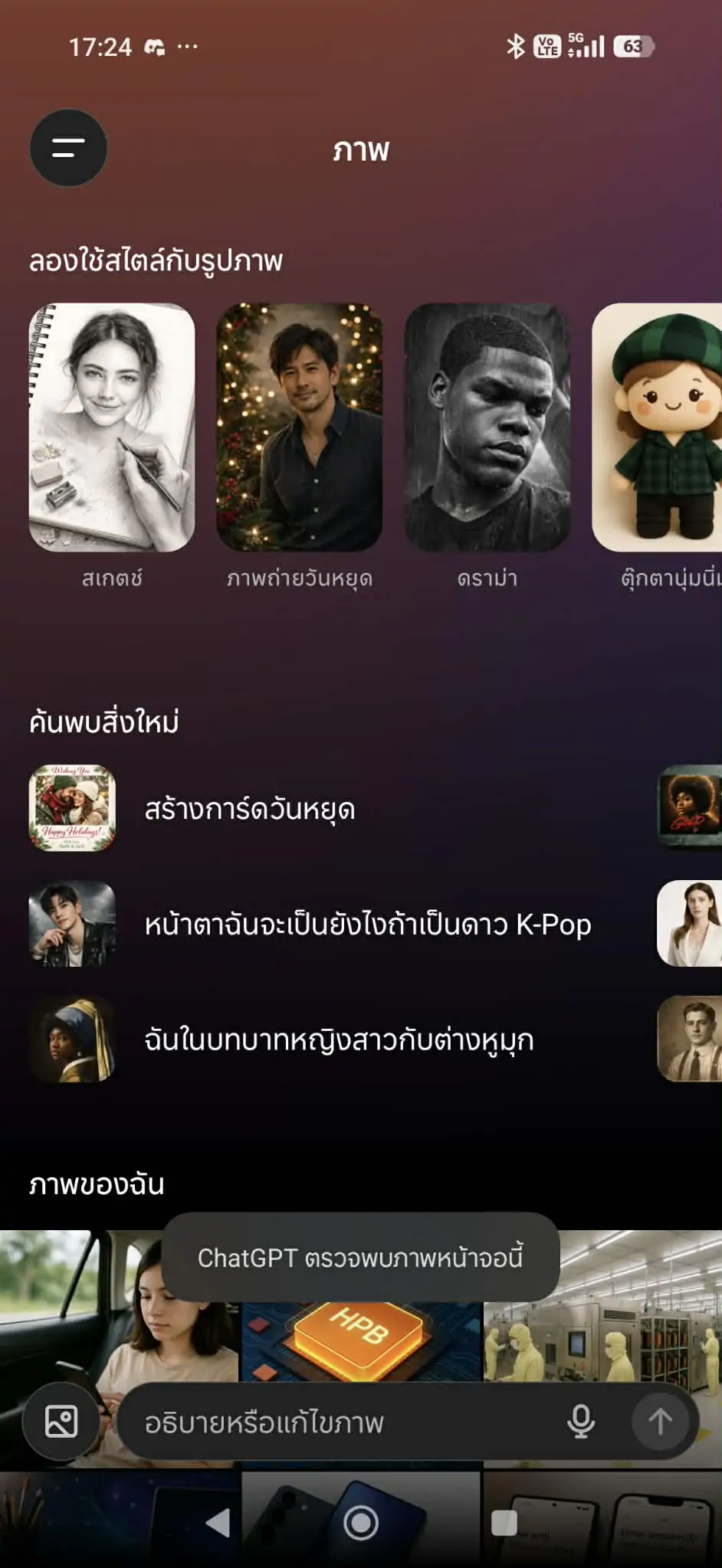This screenshot has width=722, height=1568.
Task: Select the สเกตช์ sketch style
Action: tap(112, 427)
